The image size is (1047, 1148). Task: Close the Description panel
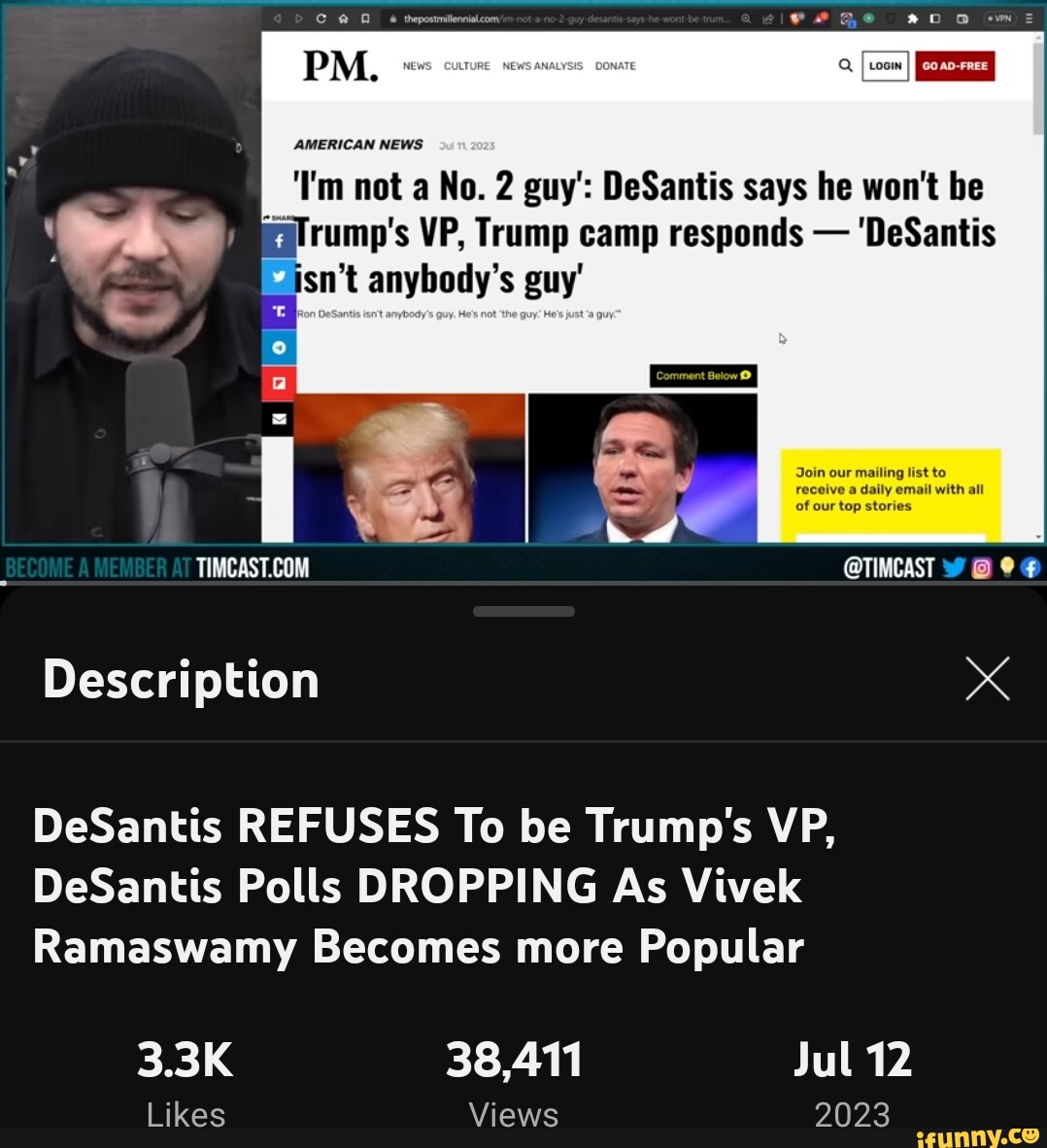(987, 678)
